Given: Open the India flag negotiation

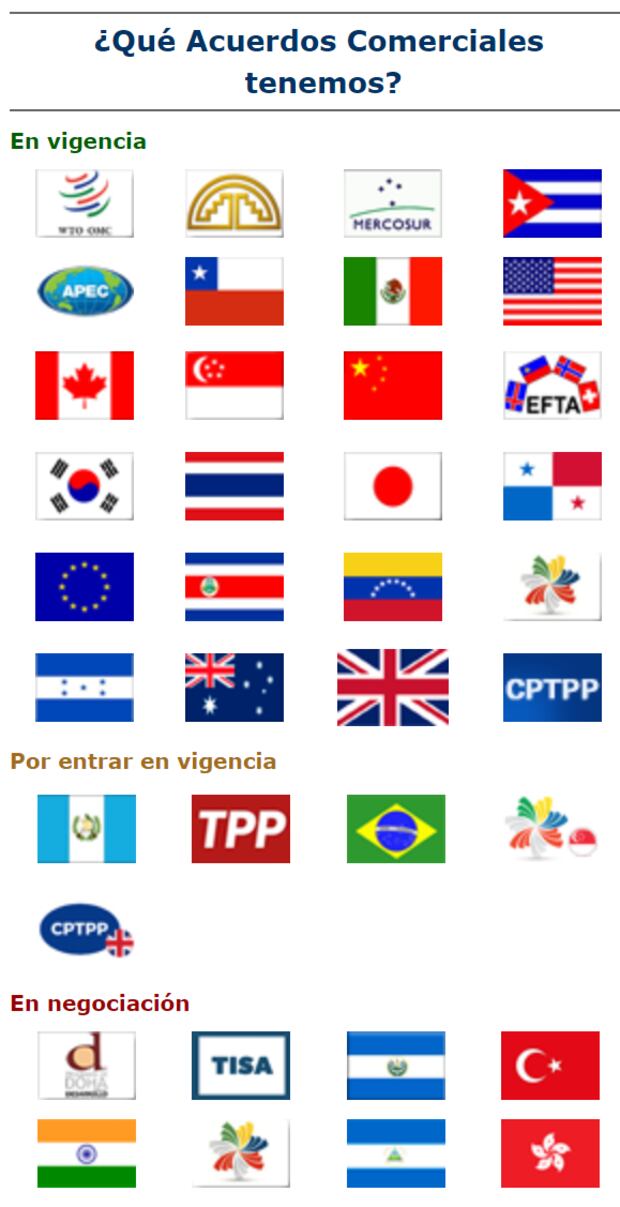Looking at the screenshot, I should pyautogui.click(x=86, y=1153).
